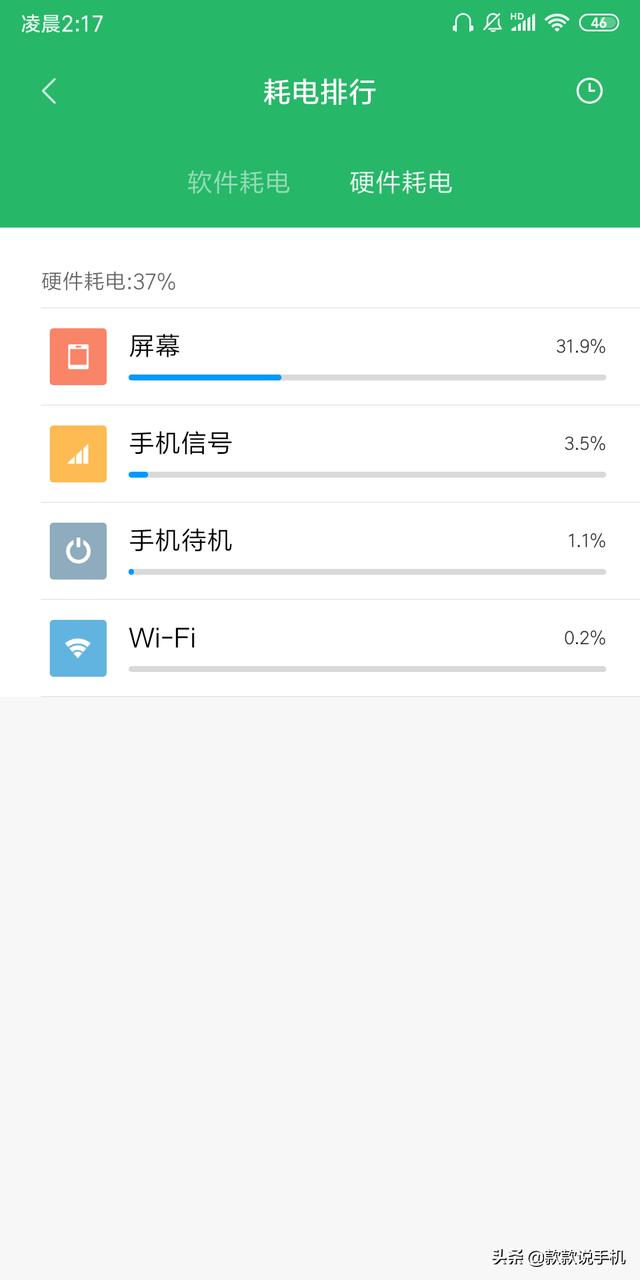This screenshot has width=640, height=1280.
Task: Open 屏幕 power usage details
Action: click(340, 357)
